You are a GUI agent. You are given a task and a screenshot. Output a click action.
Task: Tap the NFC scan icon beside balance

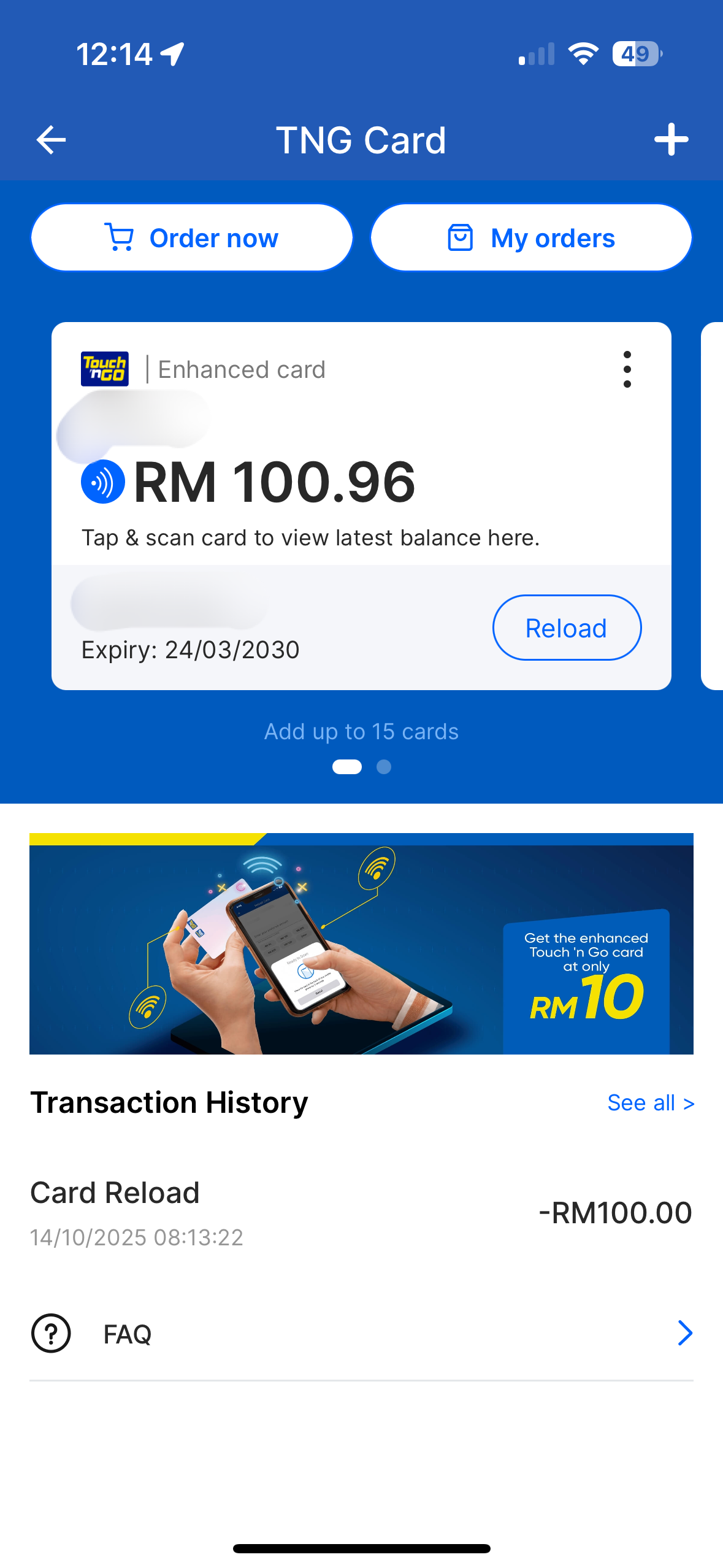103,482
